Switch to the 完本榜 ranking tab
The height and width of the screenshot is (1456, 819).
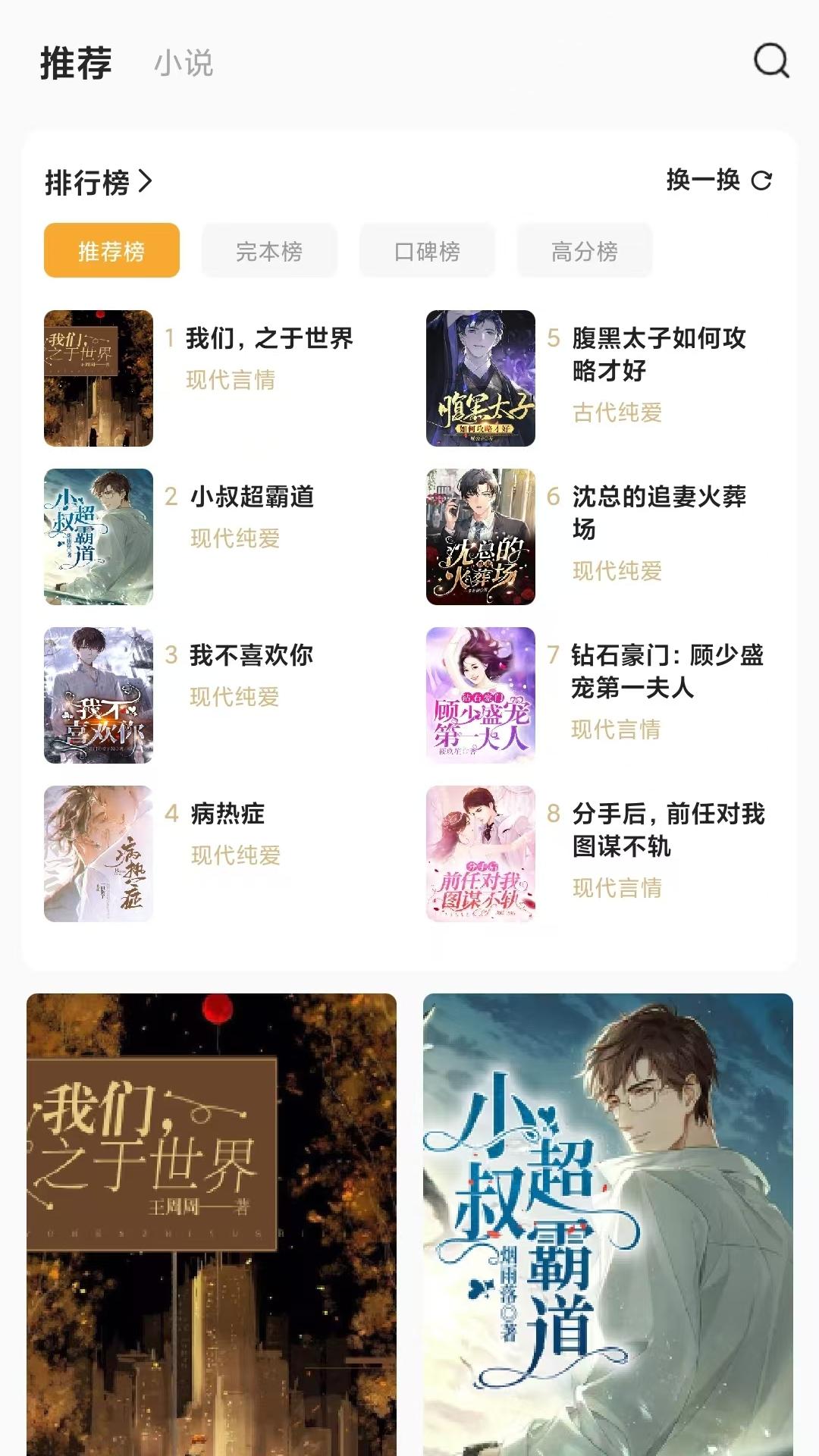(x=268, y=250)
